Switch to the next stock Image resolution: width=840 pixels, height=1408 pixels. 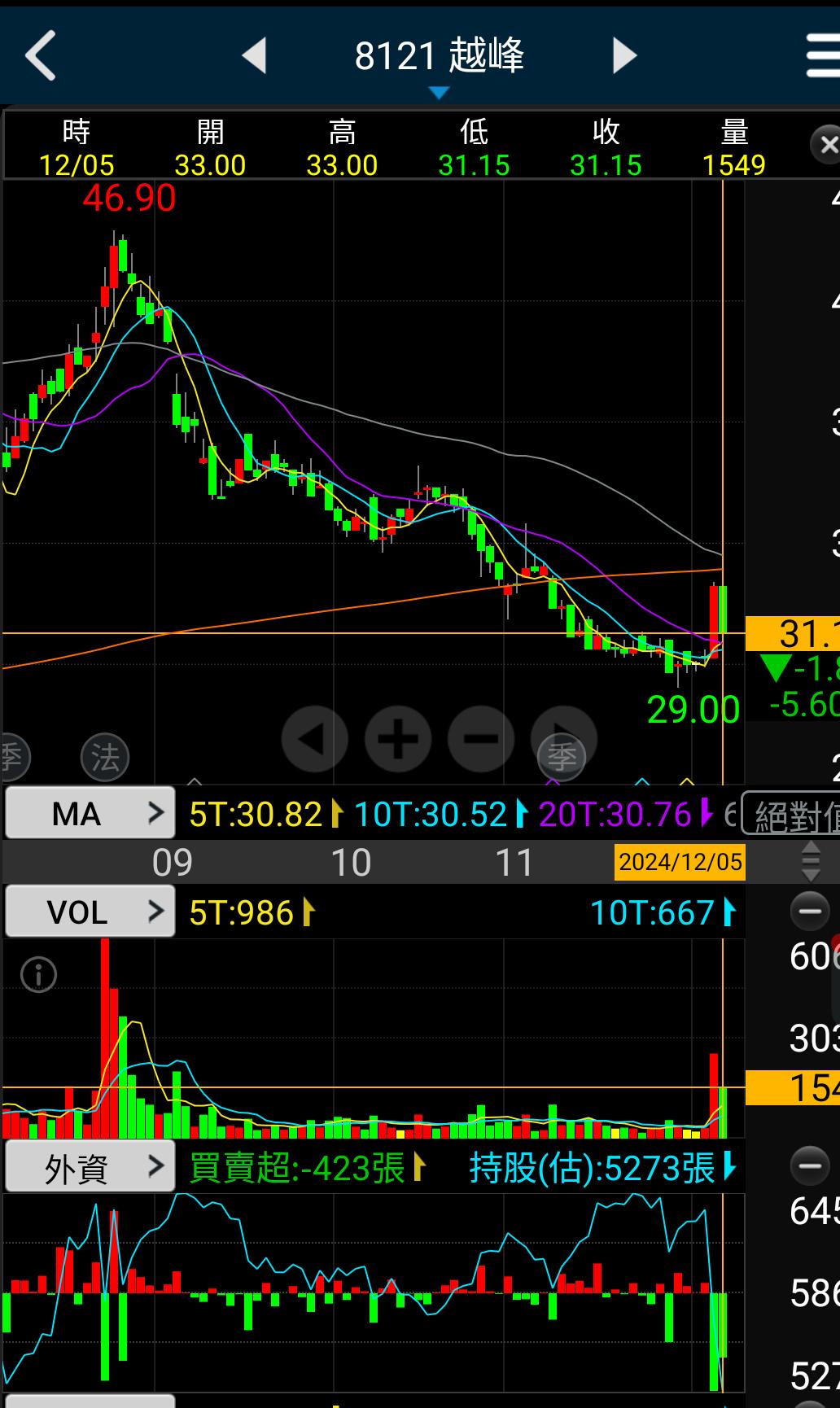pyautogui.click(x=623, y=55)
